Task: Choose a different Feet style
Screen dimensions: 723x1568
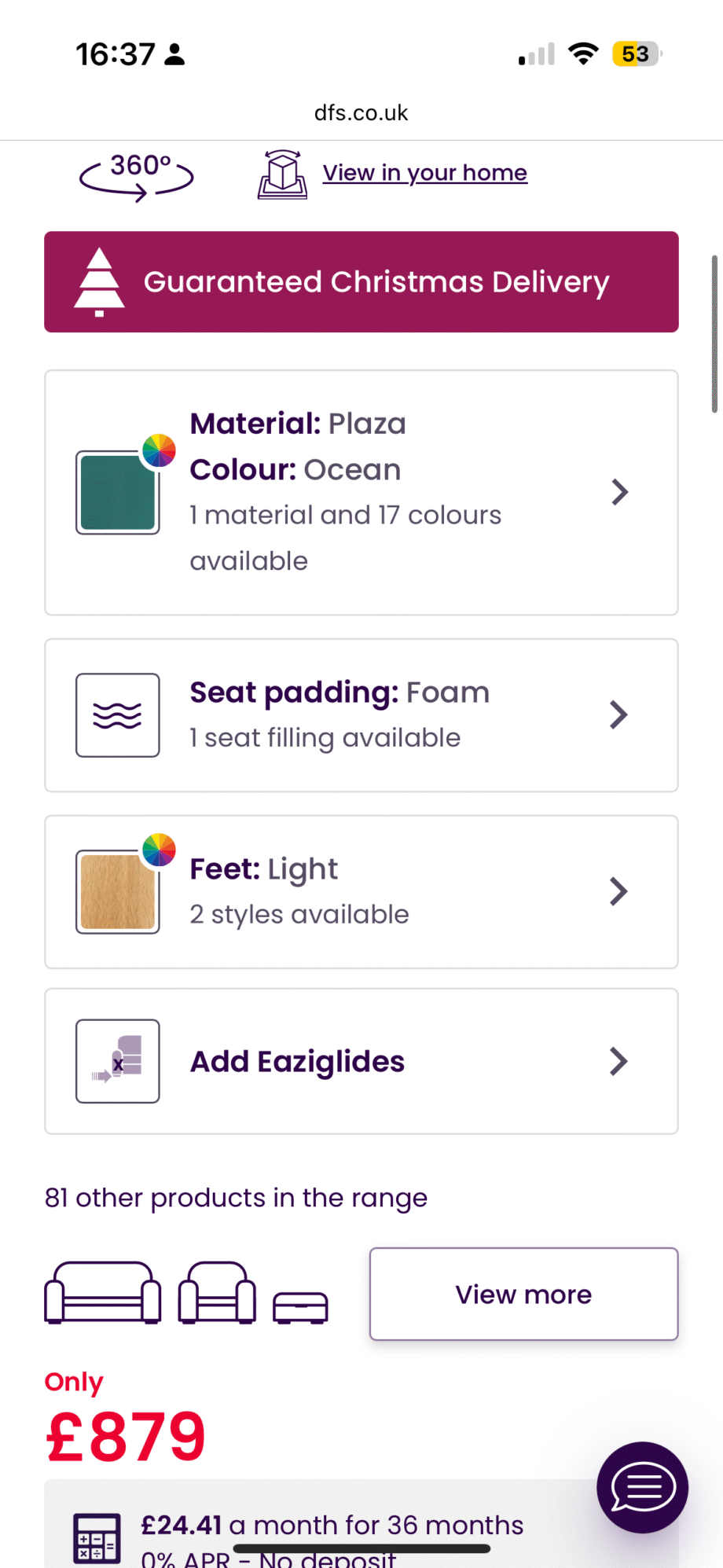Action: pos(361,892)
